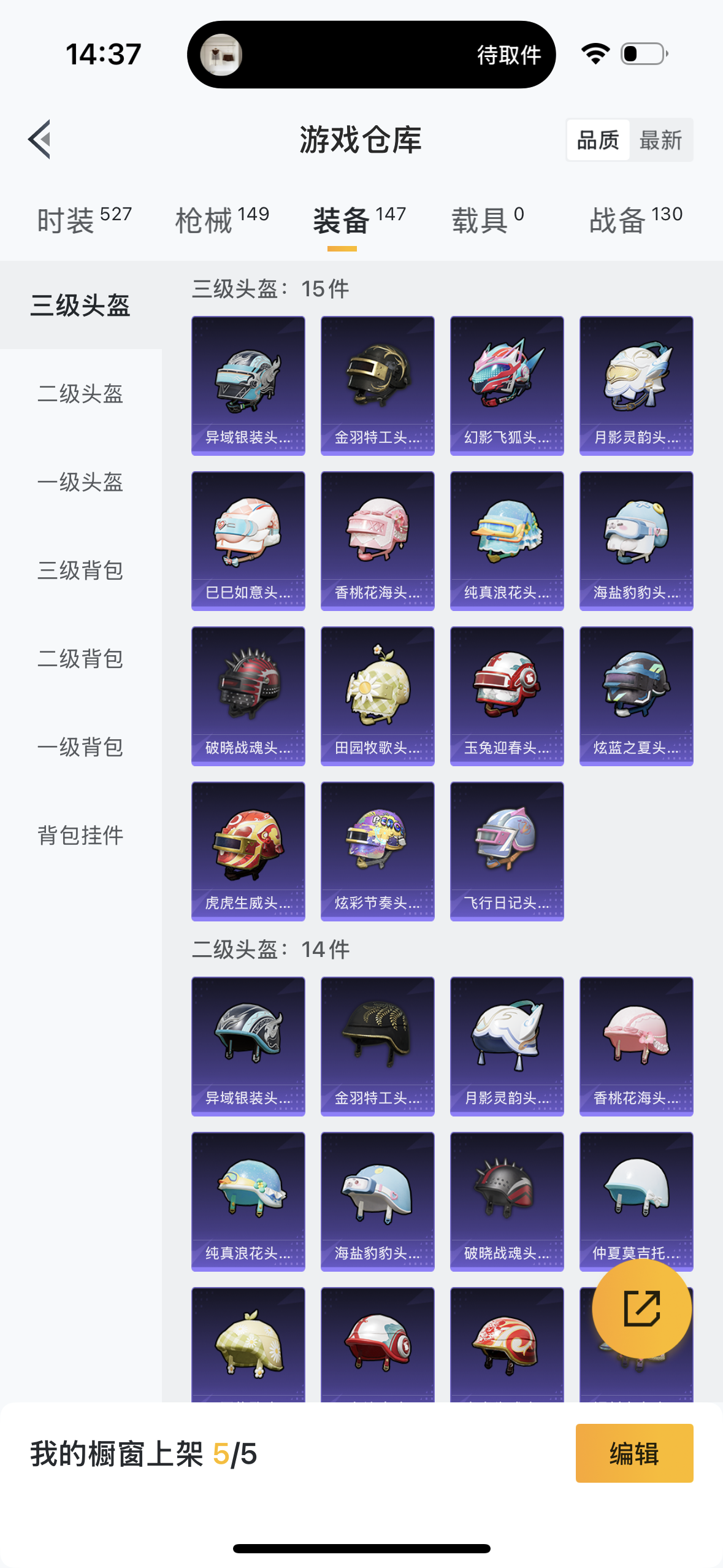Open the 海盐豹豹 level-three helmet
The width and height of the screenshot is (723, 1568).
click(x=636, y=540)
